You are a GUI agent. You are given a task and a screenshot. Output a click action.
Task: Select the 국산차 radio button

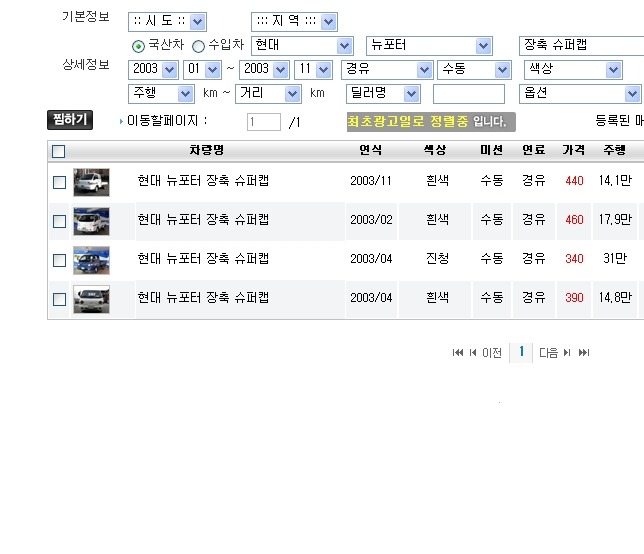click(x=139, y=46)
